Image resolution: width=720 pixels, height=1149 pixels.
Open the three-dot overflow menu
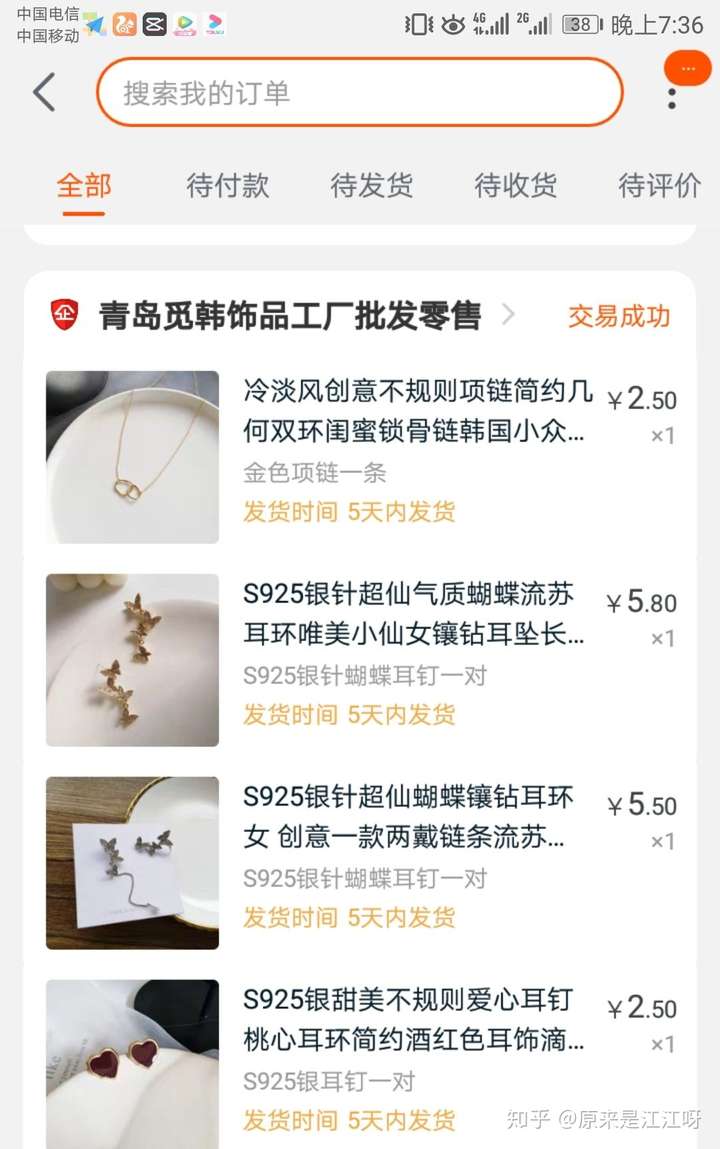[x=672, y=98]
